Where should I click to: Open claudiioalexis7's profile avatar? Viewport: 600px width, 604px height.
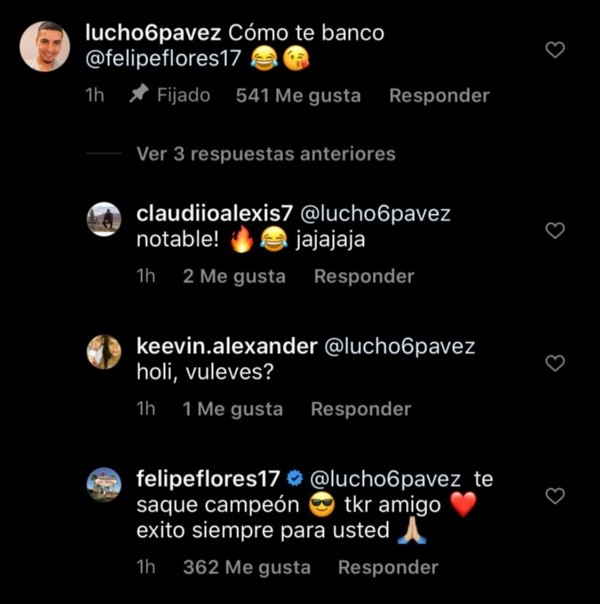pyautogui.click(x=104, y=219)
